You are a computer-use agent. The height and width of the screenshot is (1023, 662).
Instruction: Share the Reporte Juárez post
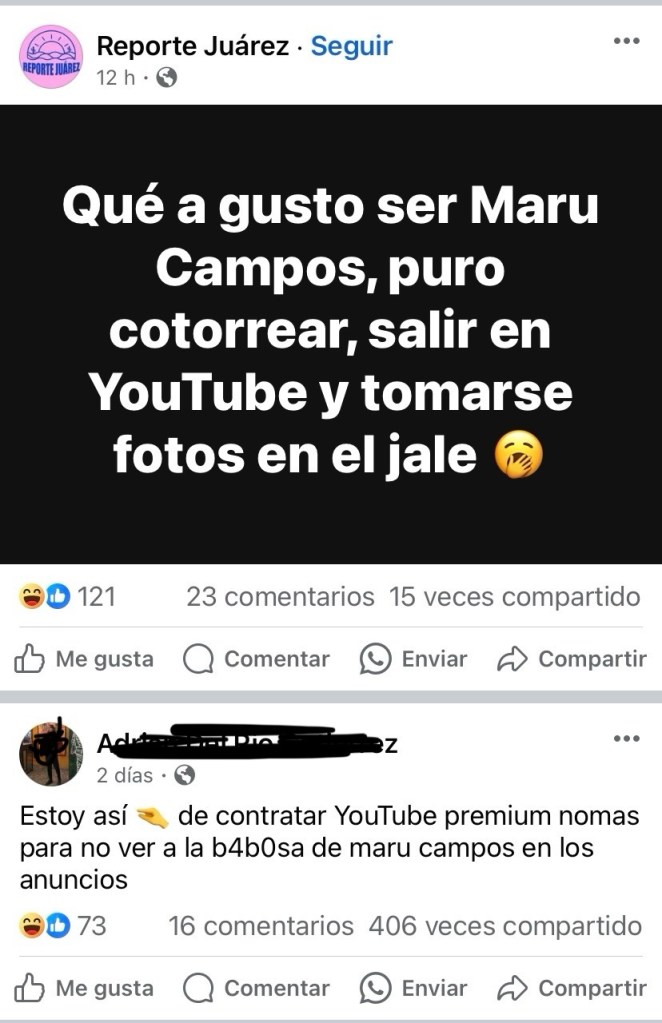[x=572, y=659]
